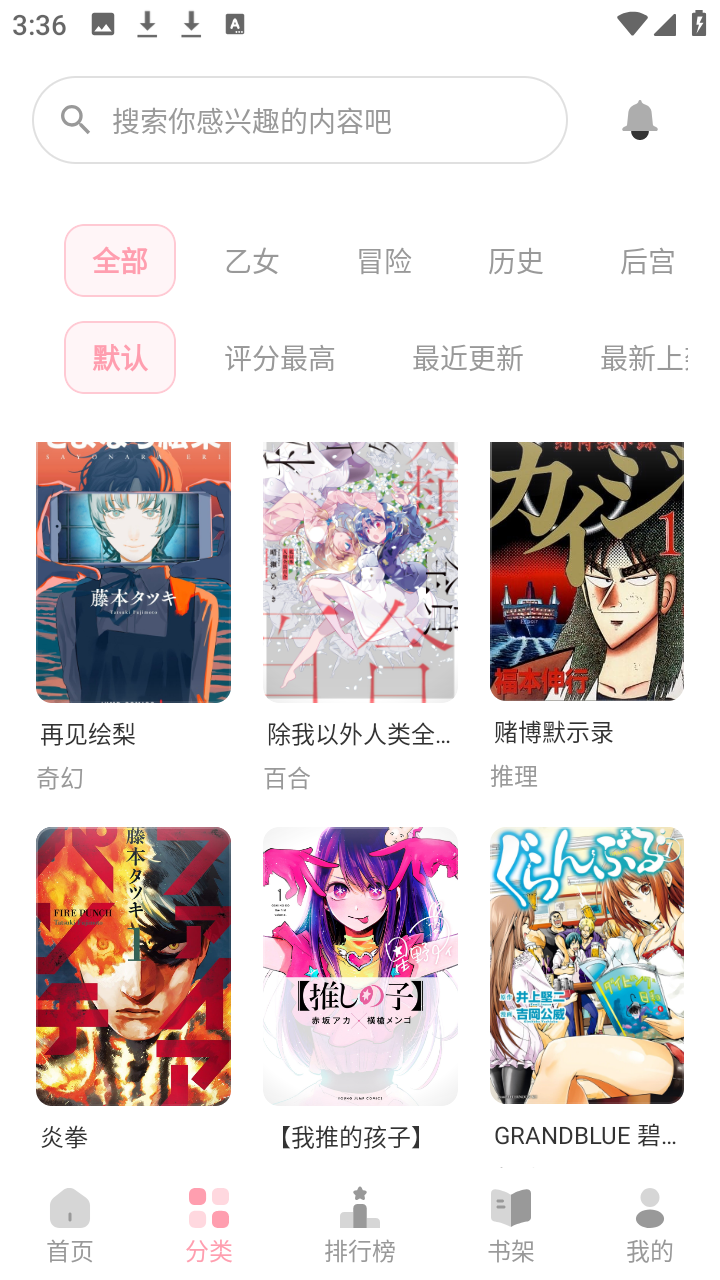Tap the notification bell icon

click(x=639, y=120)
